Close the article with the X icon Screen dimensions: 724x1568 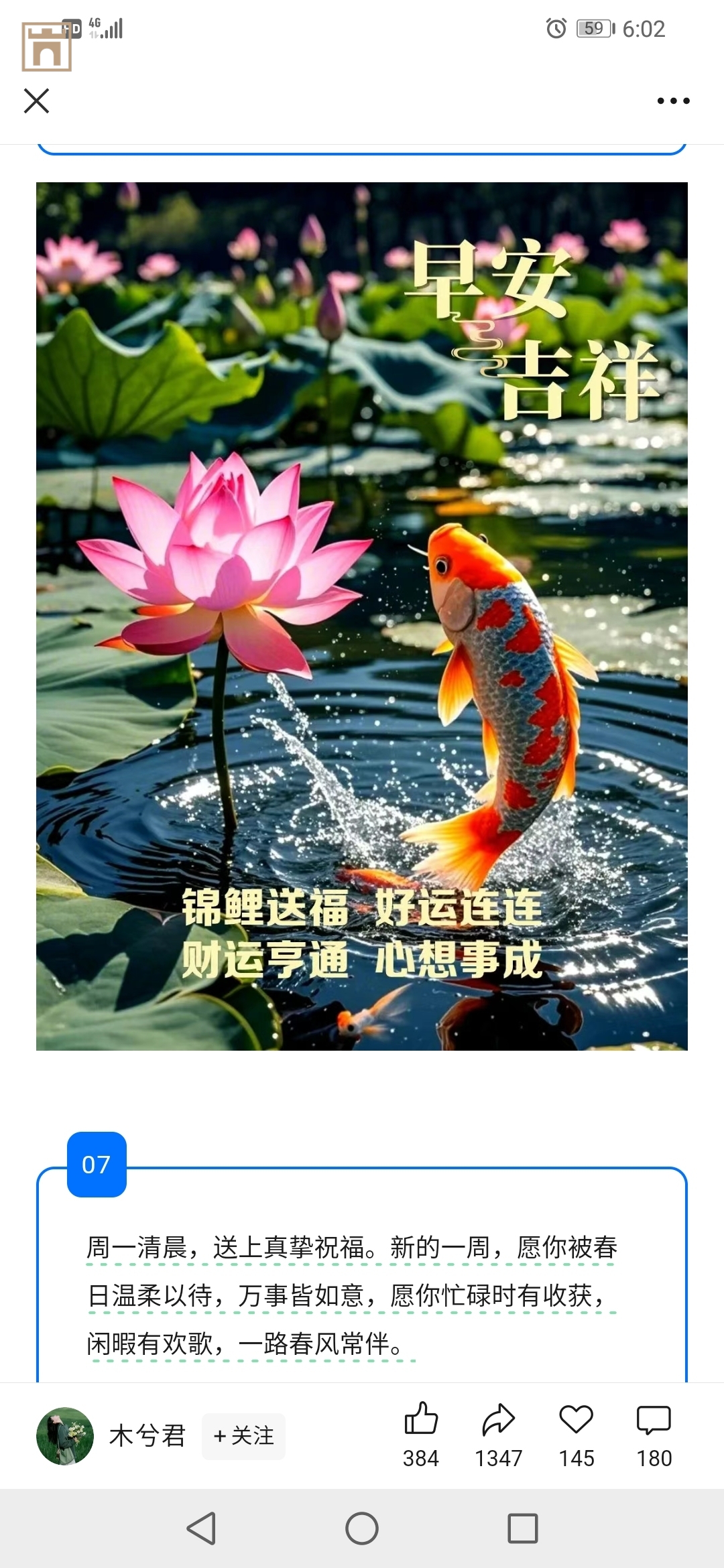[x=37, y=101]
